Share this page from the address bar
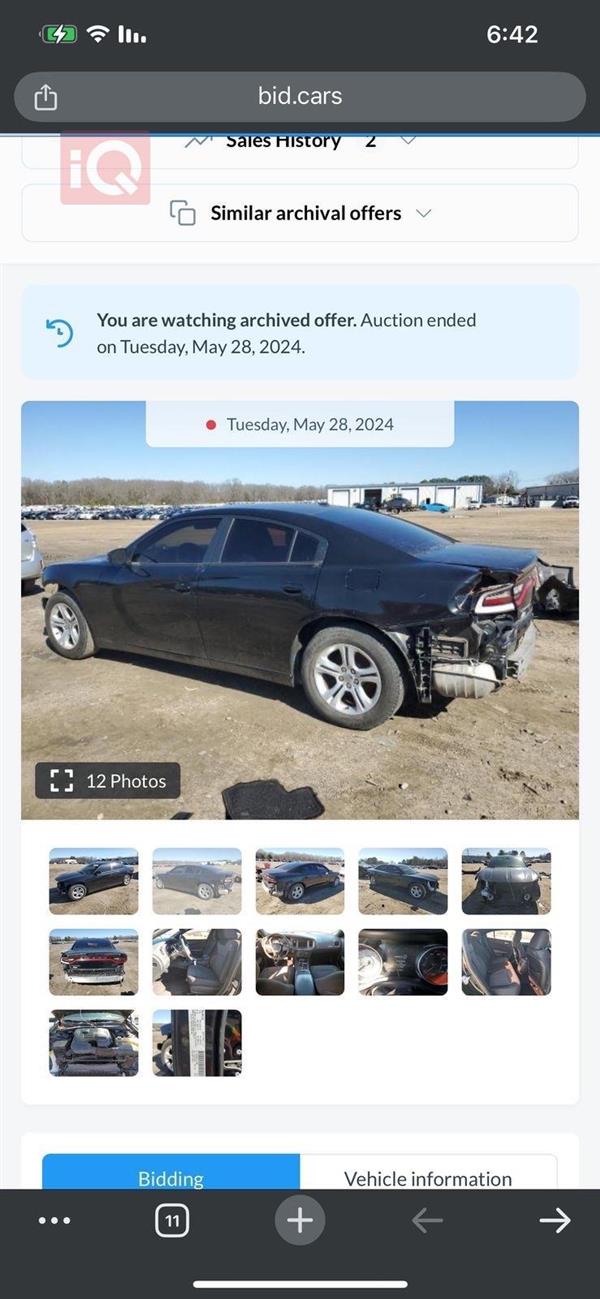 pos(46,97)
